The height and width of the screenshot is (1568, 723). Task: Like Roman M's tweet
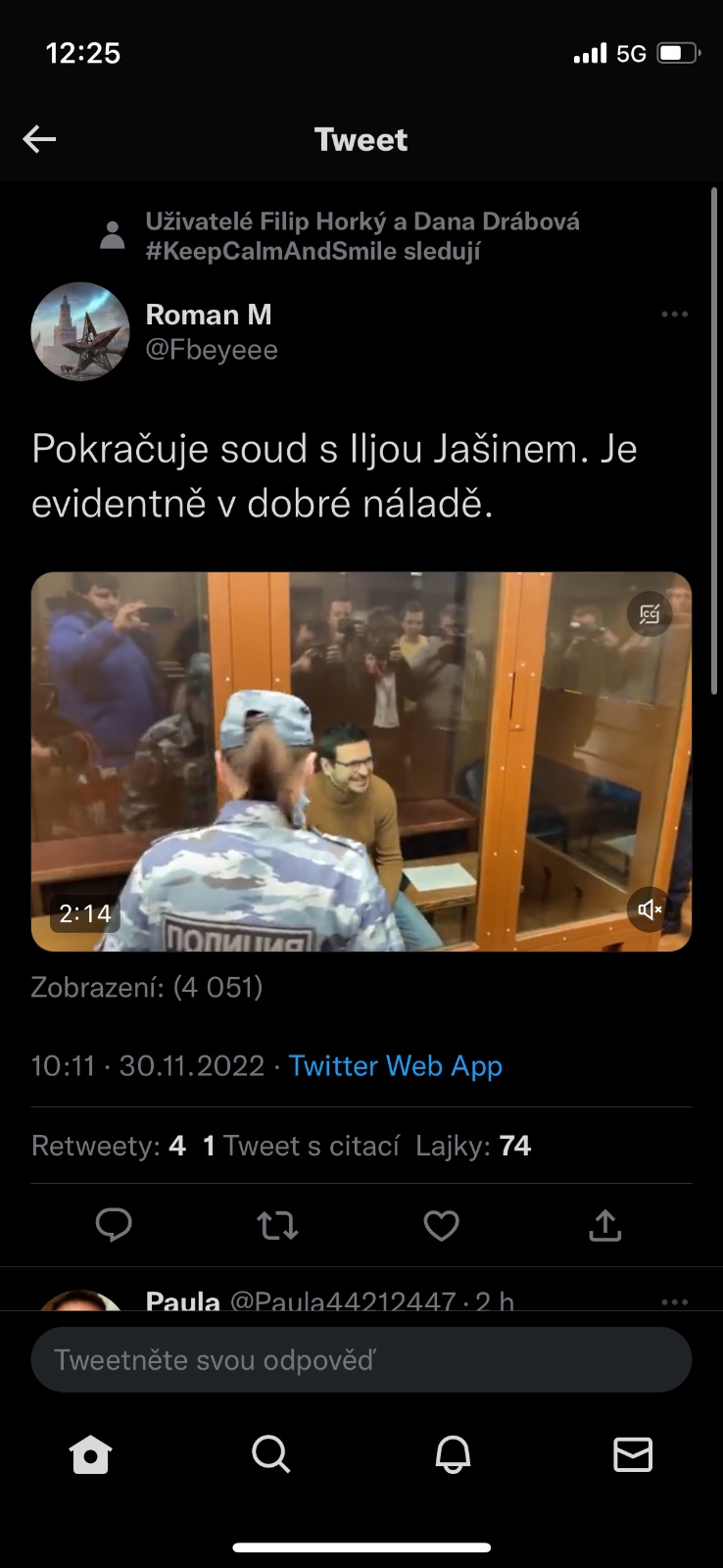tap(441, 1225)
